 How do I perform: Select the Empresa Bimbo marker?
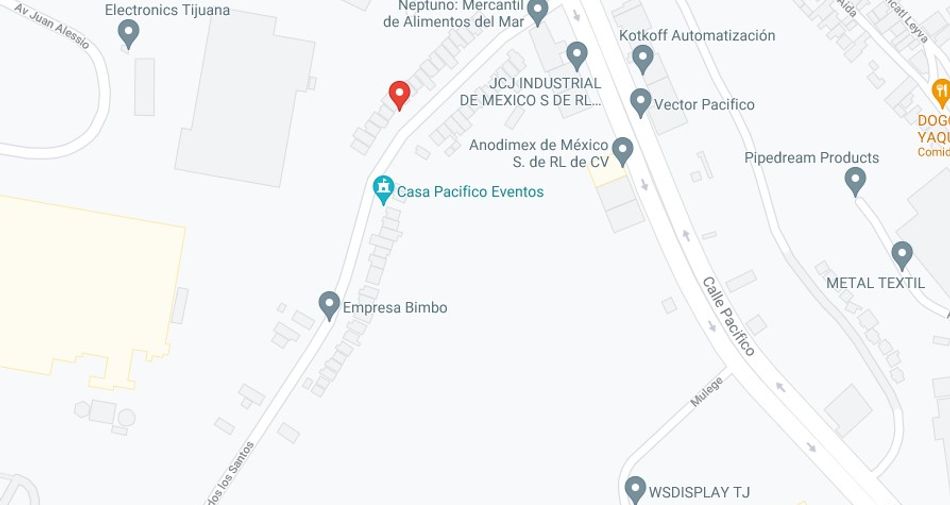329,304
